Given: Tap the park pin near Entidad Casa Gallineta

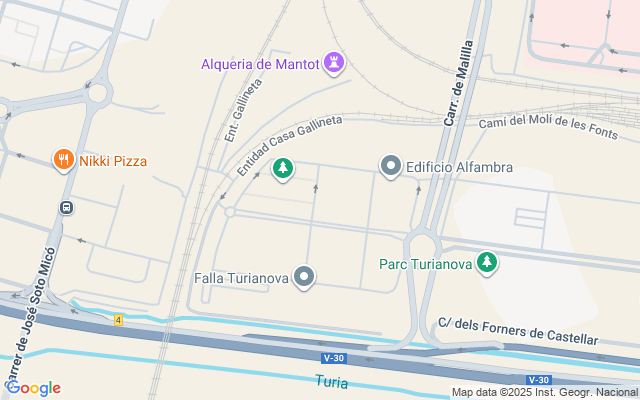Looking at the screenshot, I should [283, 169].
